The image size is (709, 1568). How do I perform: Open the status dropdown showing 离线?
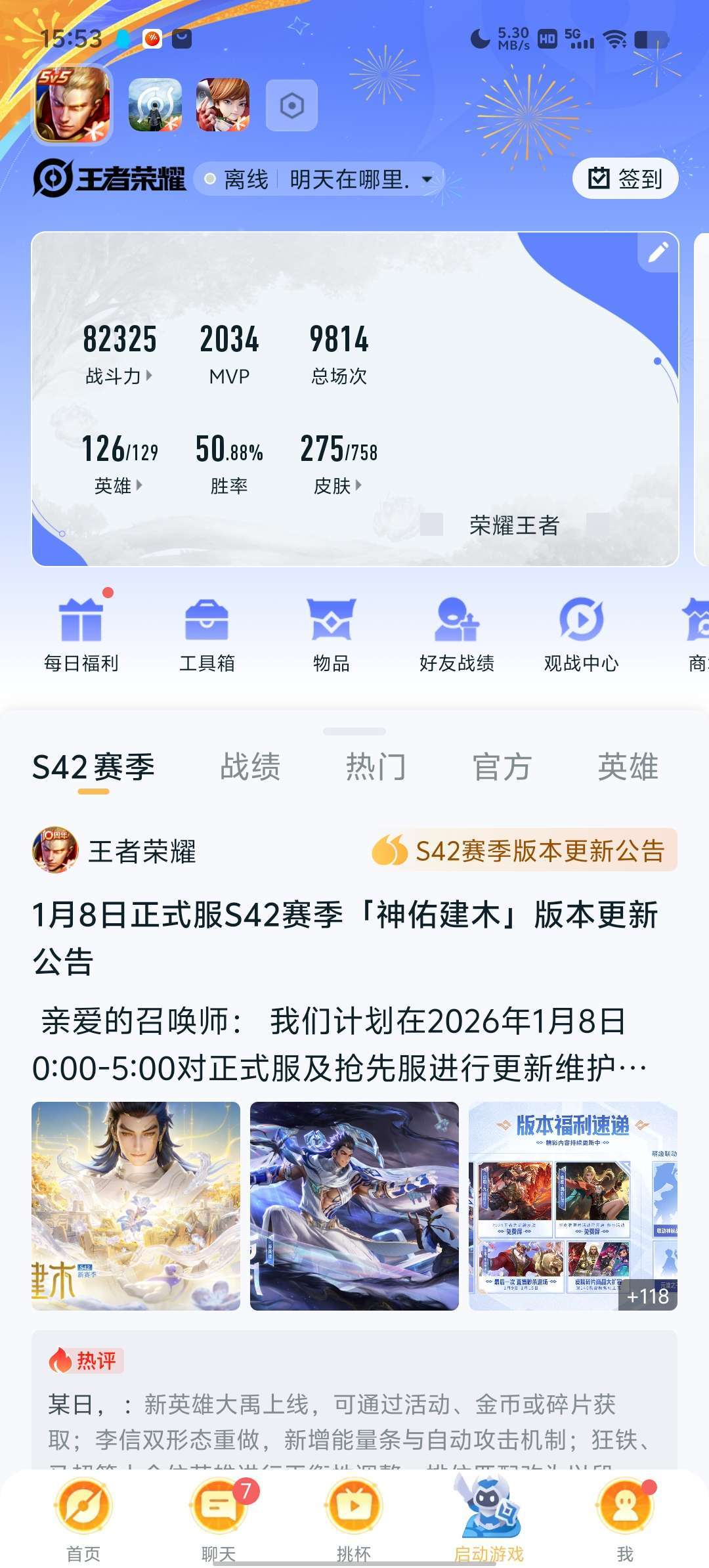pyautogui.click(x=319, y=179)
